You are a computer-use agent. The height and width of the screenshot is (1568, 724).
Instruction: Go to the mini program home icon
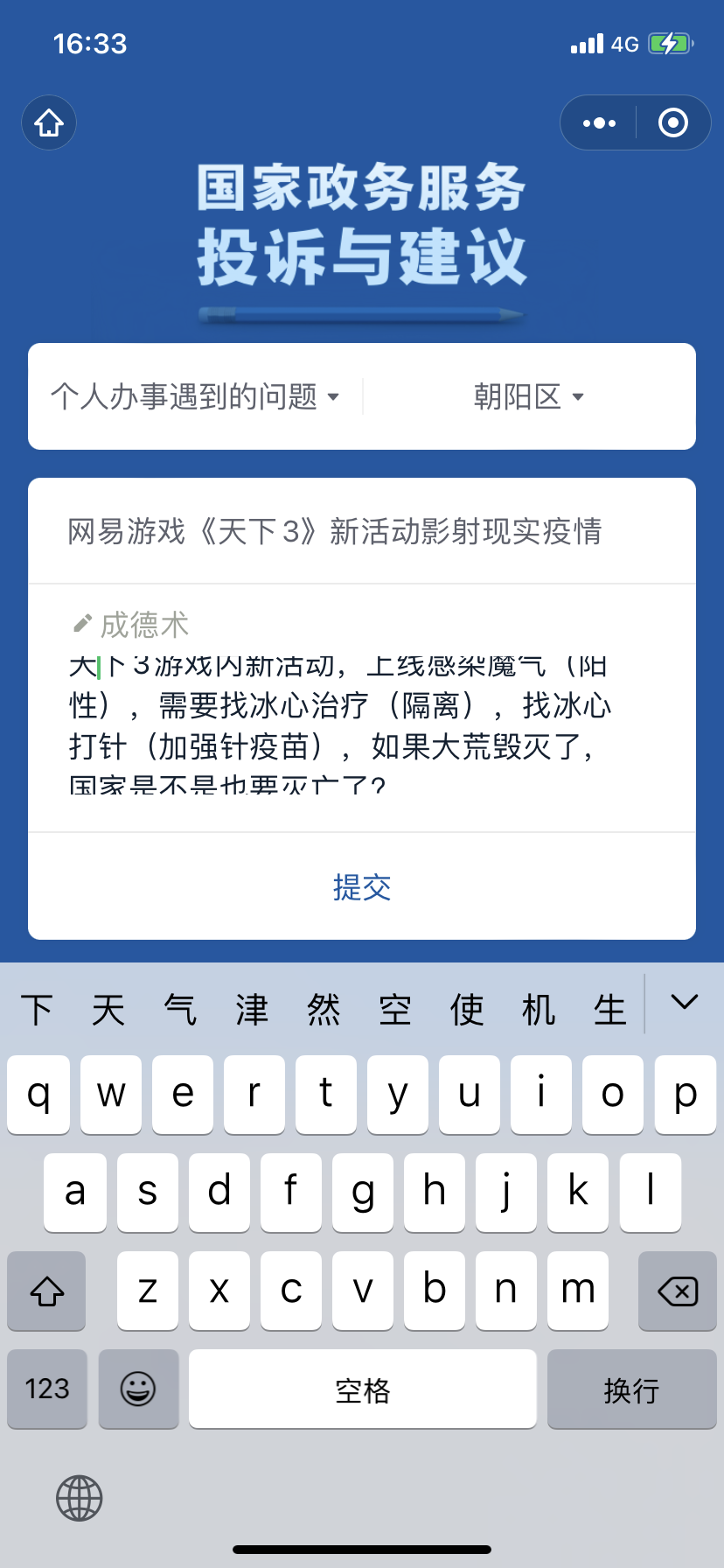49,122
